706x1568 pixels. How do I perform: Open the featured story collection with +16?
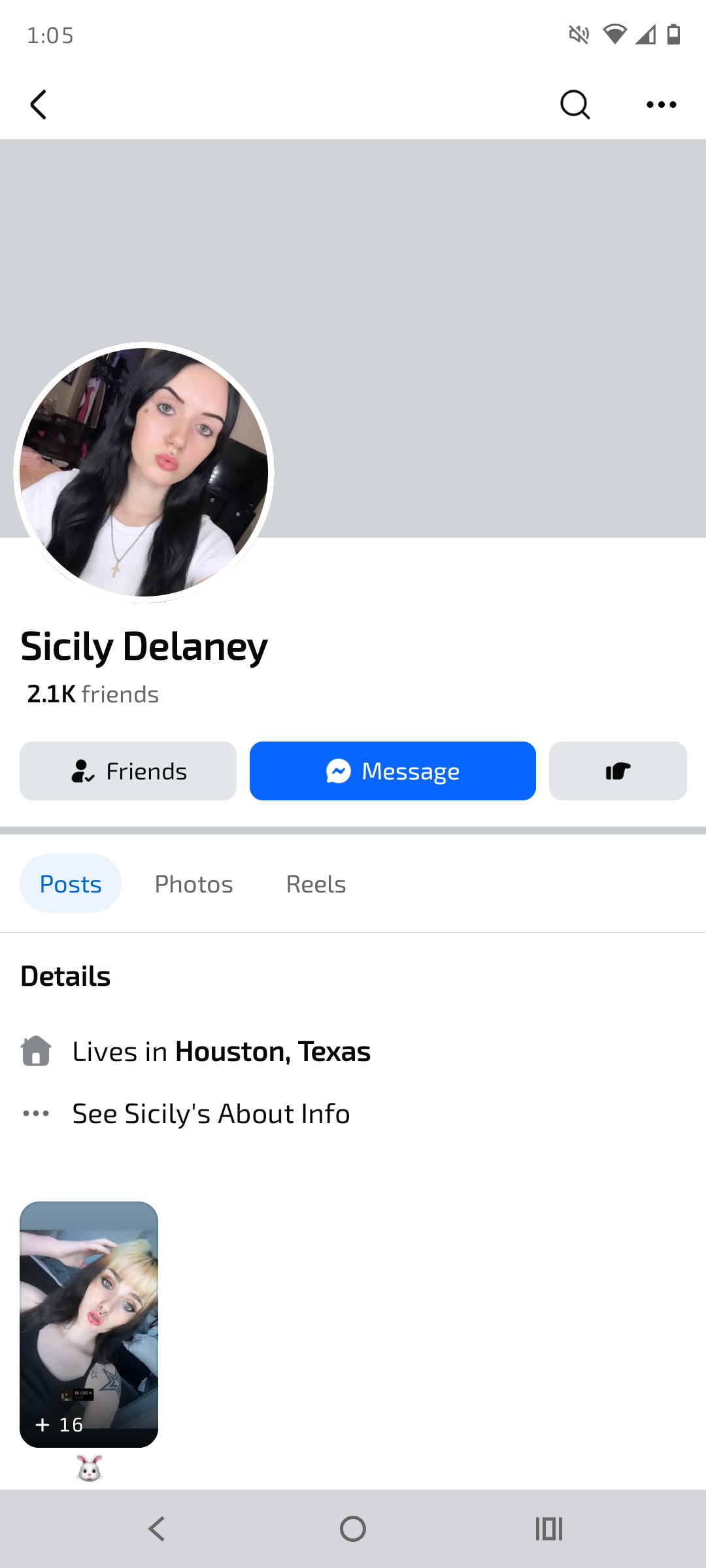pos(89,1324)
